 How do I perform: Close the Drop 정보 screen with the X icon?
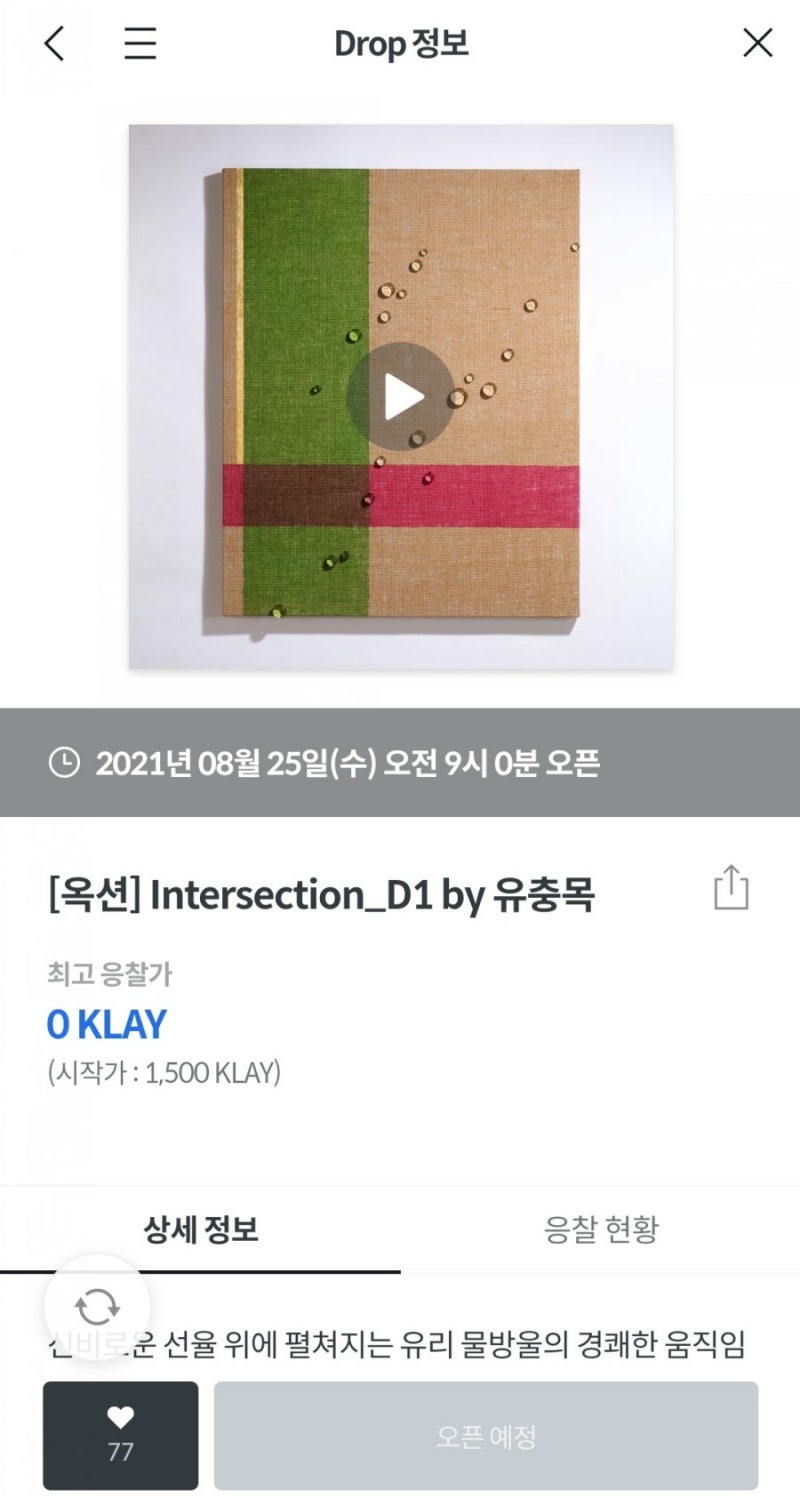[x=757, y=43]
